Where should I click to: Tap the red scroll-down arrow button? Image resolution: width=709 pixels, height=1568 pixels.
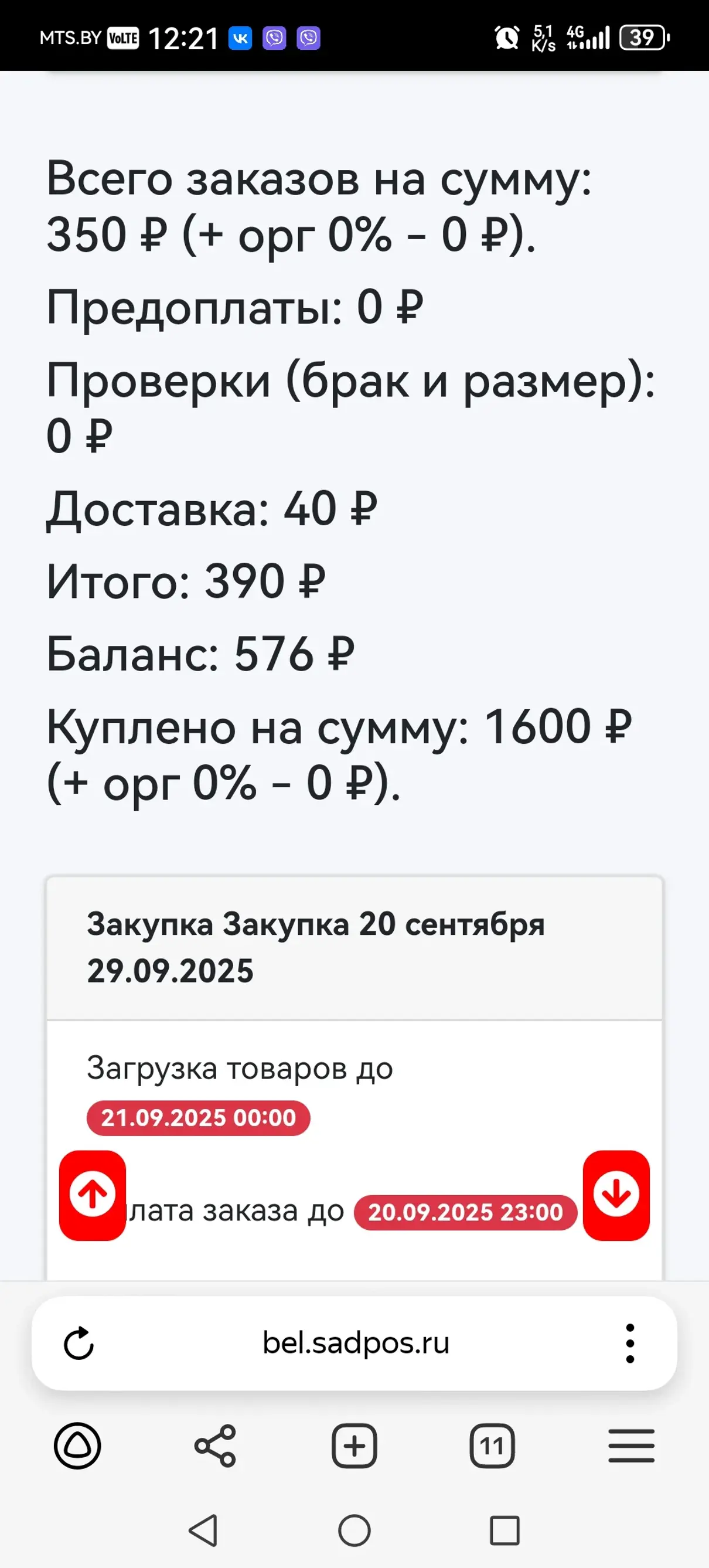[x=616, y=1195]
